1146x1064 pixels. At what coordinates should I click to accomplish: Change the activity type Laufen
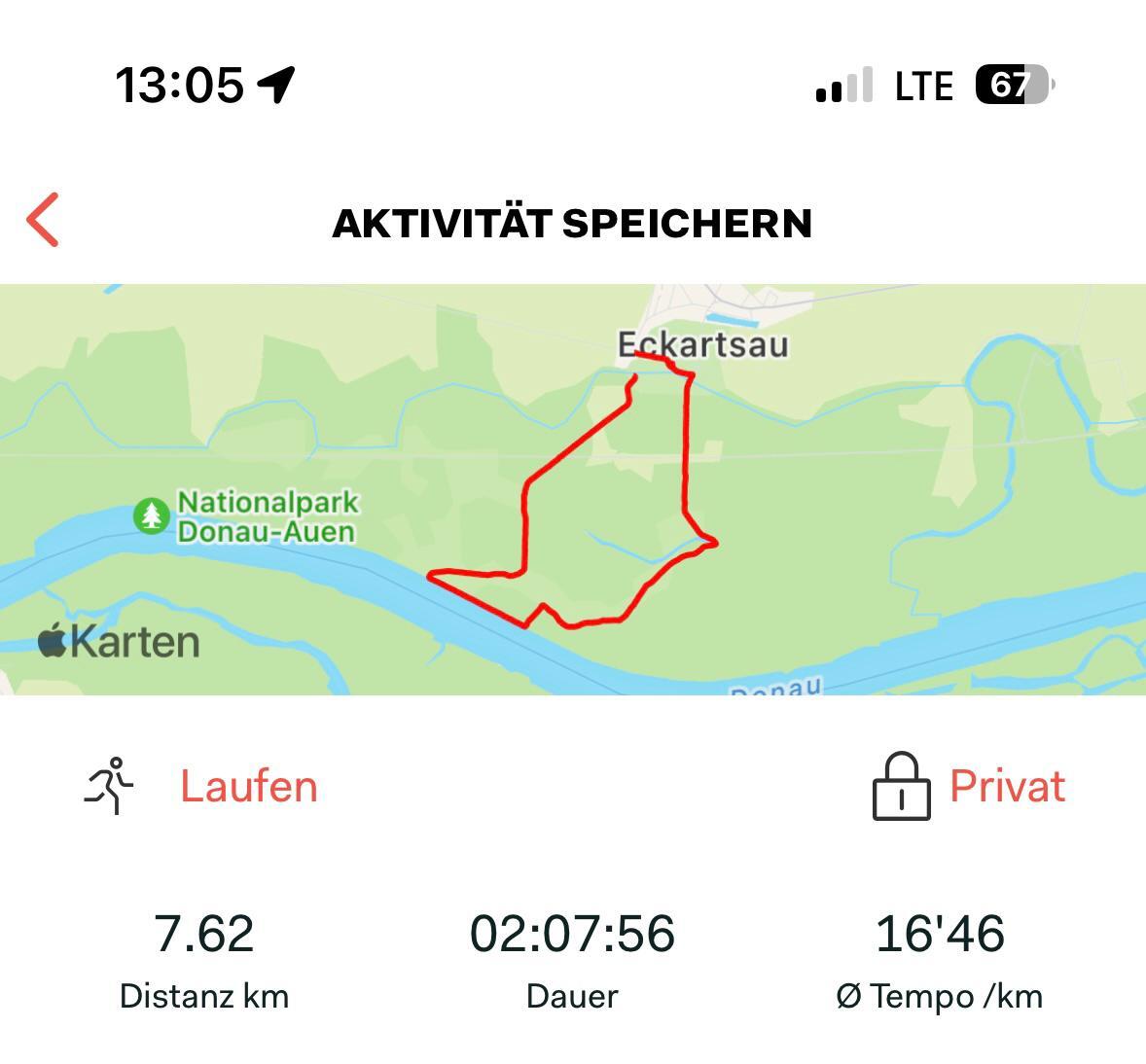[x=247, y=786]
